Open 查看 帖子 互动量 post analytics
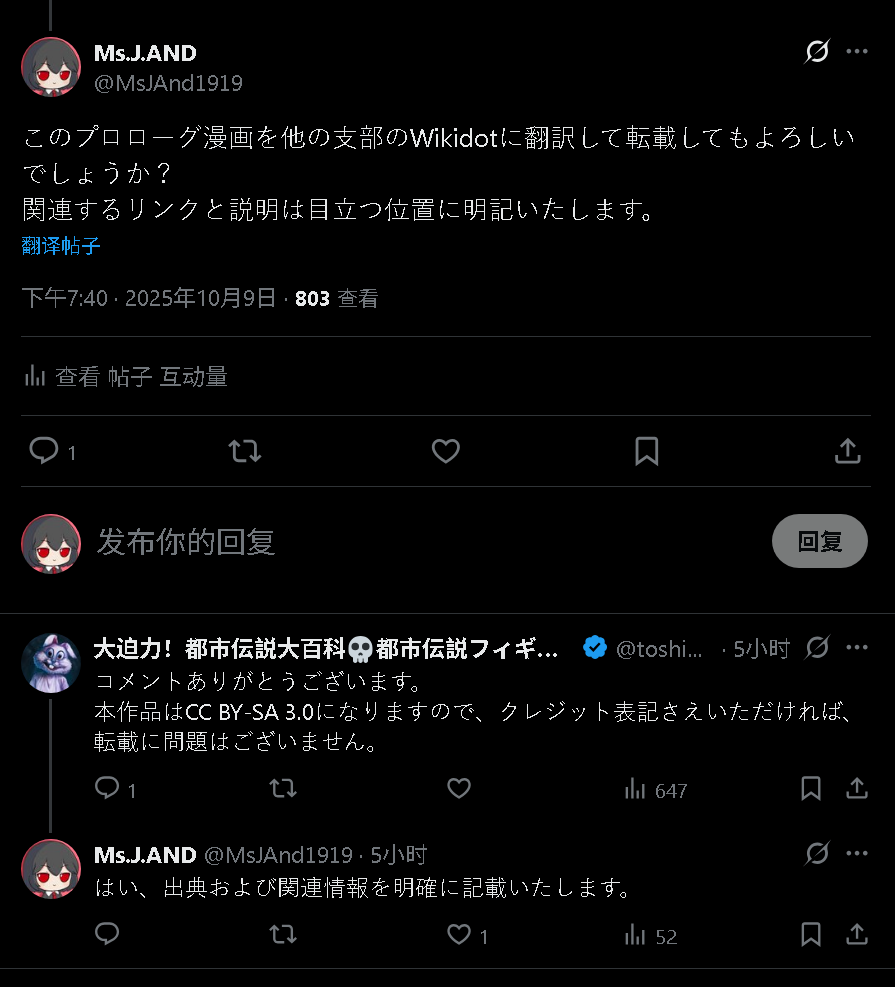The height and width of the screenshot is (987, 895). click(126, 376)
